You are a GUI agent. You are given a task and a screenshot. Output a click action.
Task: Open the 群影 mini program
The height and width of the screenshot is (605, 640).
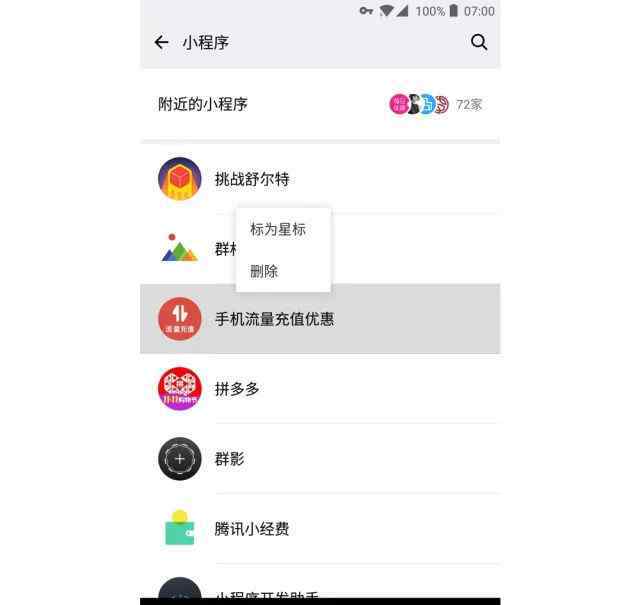click(320, 459)
